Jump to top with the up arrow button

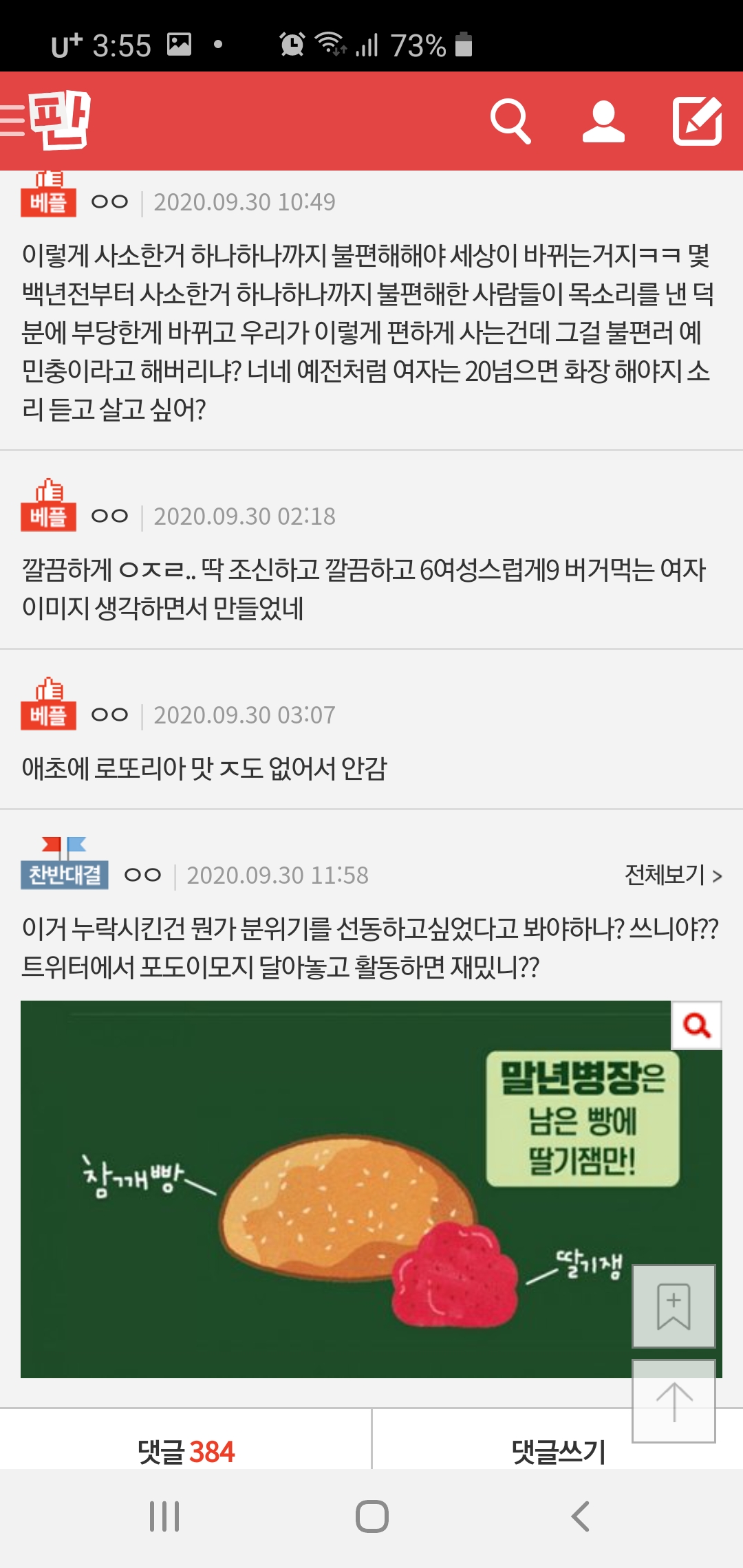674,1401
